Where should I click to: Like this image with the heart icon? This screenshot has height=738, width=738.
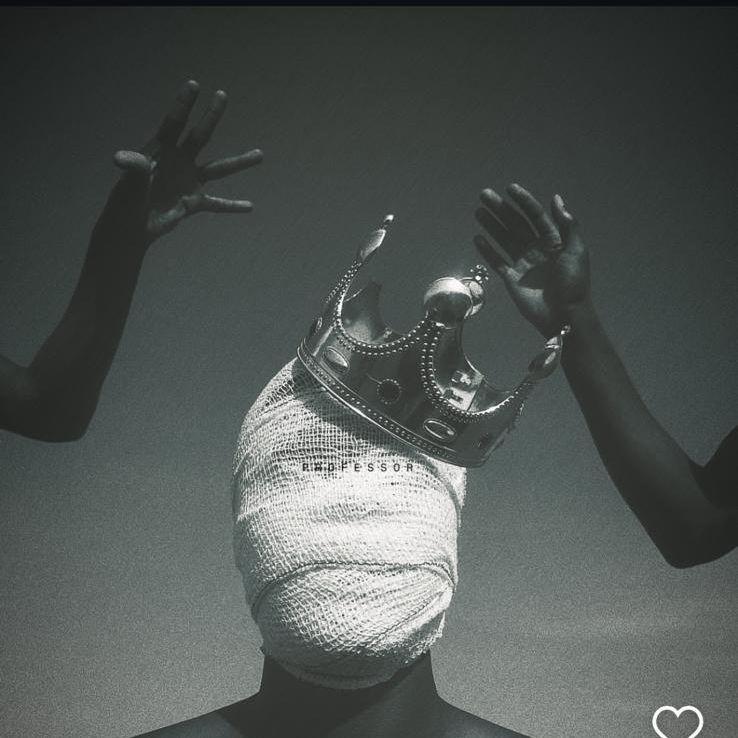point(677,721)
